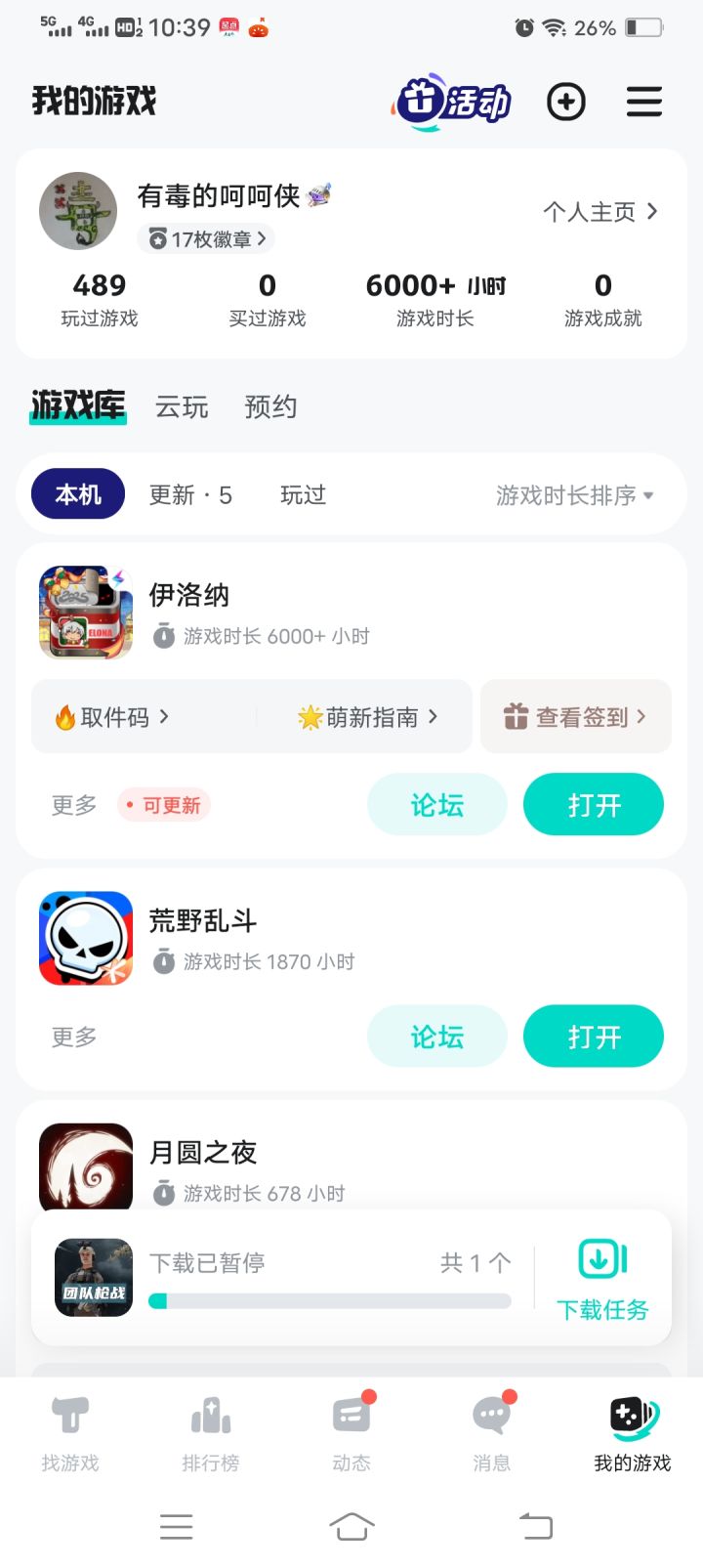Viewport: 703px width, 1568px height.
Task: Tap the 有毒的呵呵侠 profile avatar
Action: [x=77, y=210]
